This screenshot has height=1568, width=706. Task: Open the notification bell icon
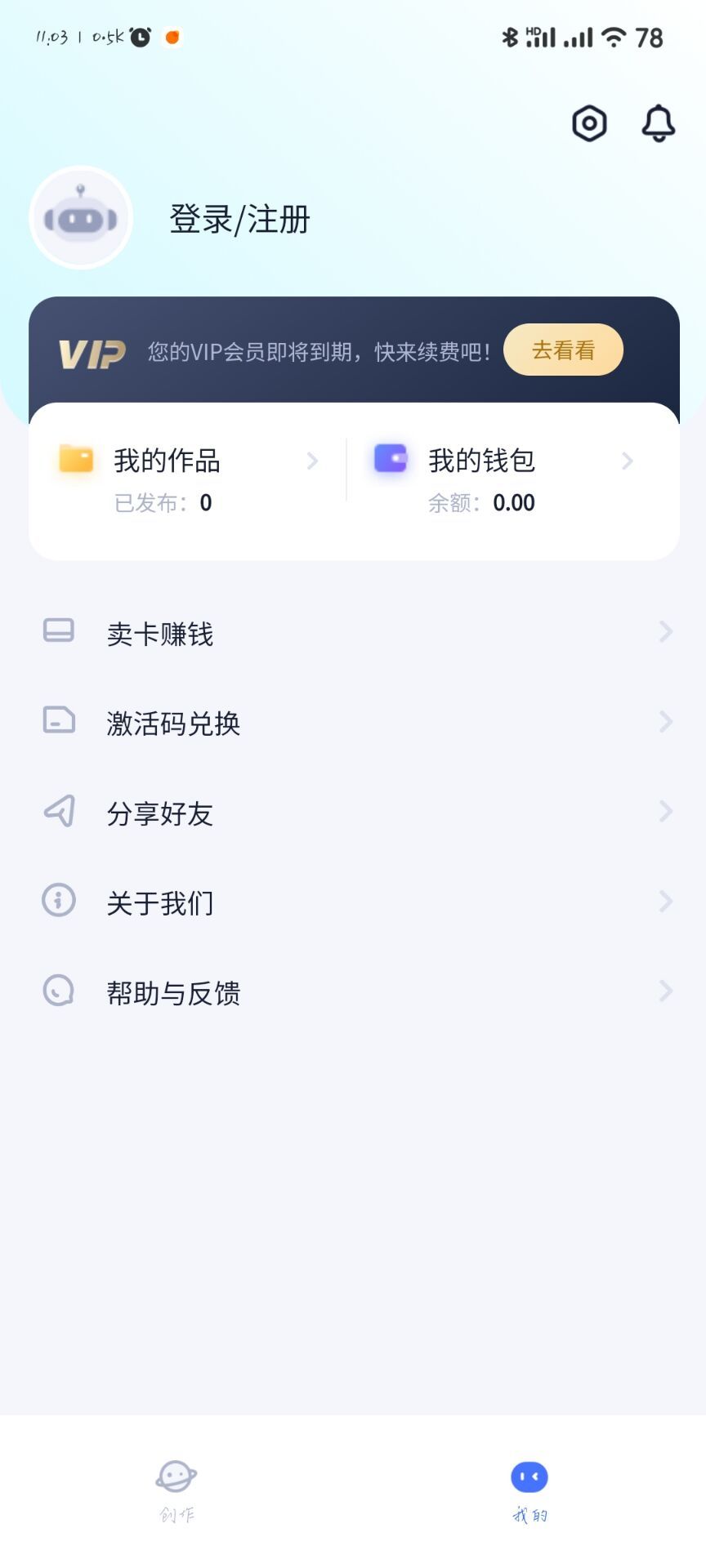coord(658,122)
